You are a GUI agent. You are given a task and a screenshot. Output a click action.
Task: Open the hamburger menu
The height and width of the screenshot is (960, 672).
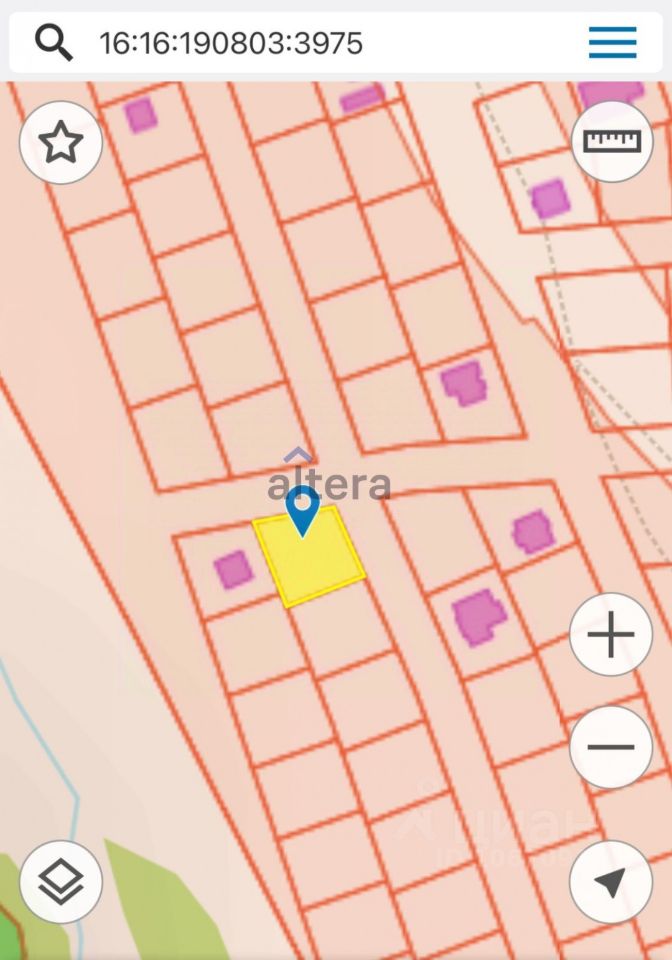[612, 42]
